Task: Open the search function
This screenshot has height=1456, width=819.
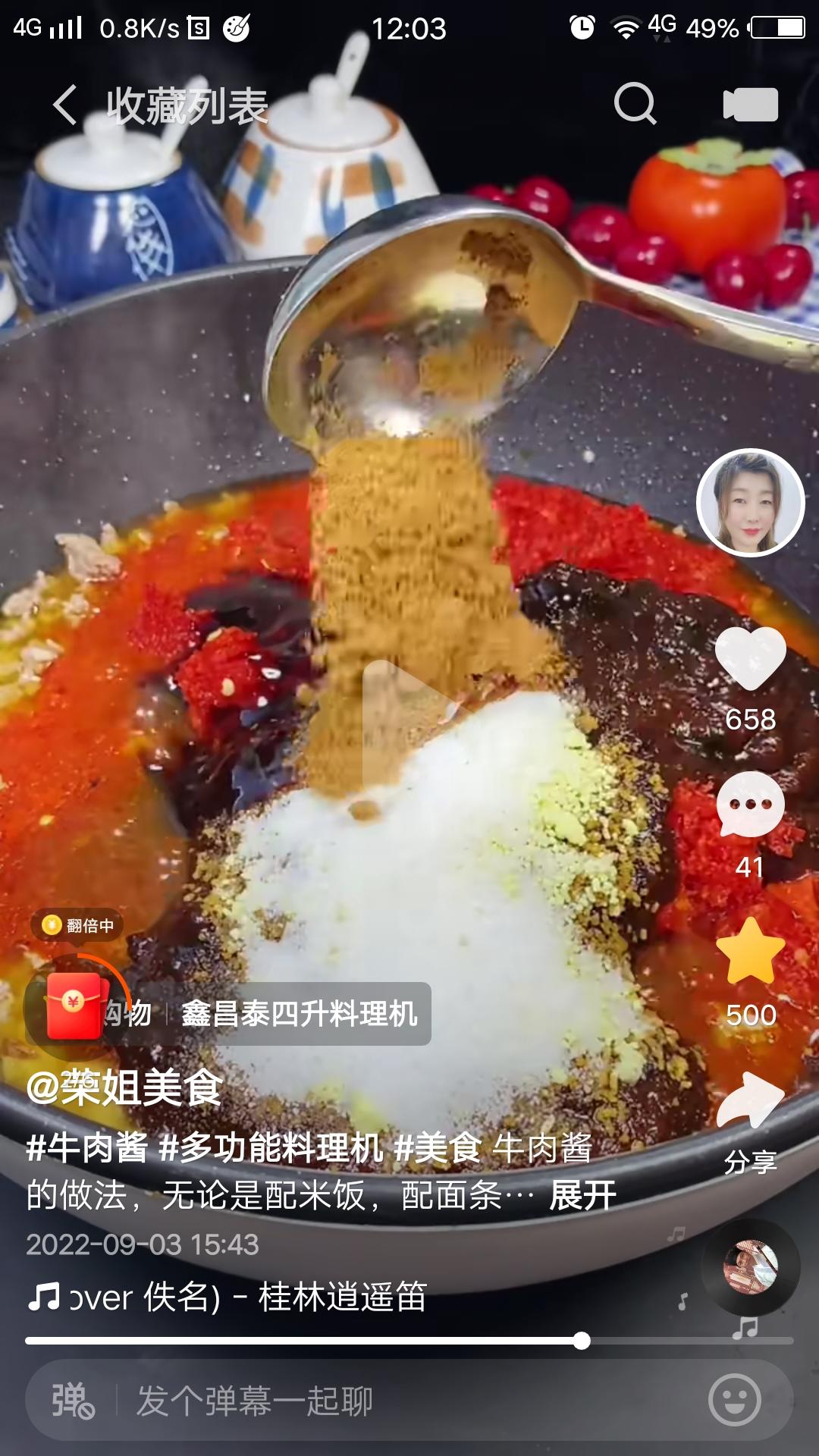Action: 637,105
